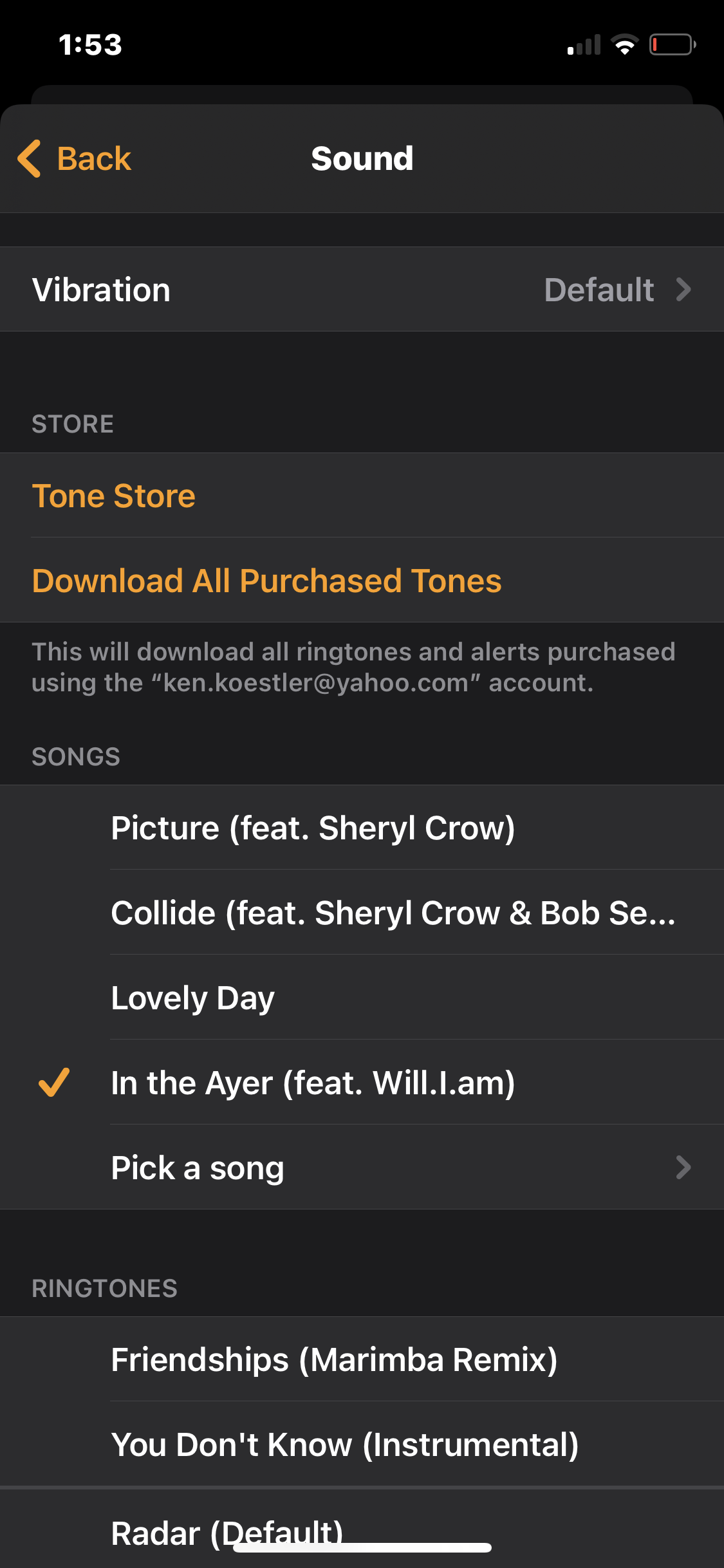724x1568 pixels.
Task: Select Lovely Day as alarm sound
Action: [x=193, y=998]
